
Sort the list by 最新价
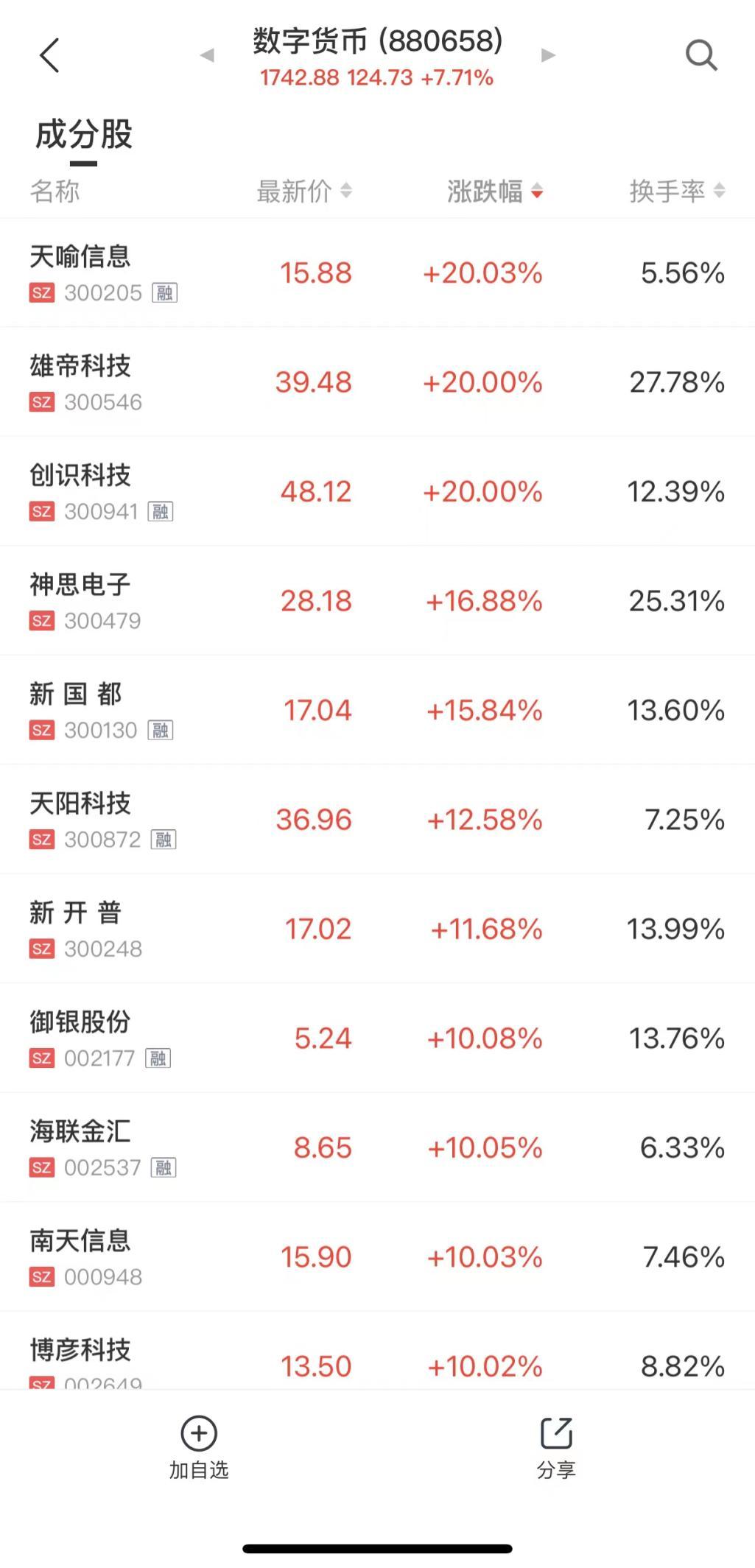point(304,191)
